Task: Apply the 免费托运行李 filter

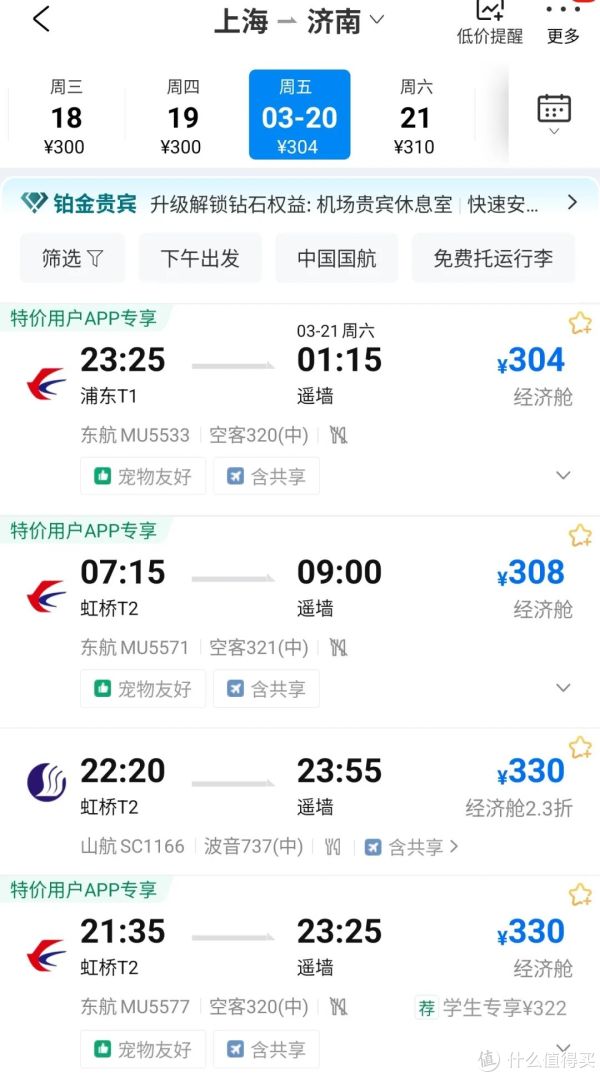Action: [493, 258]
